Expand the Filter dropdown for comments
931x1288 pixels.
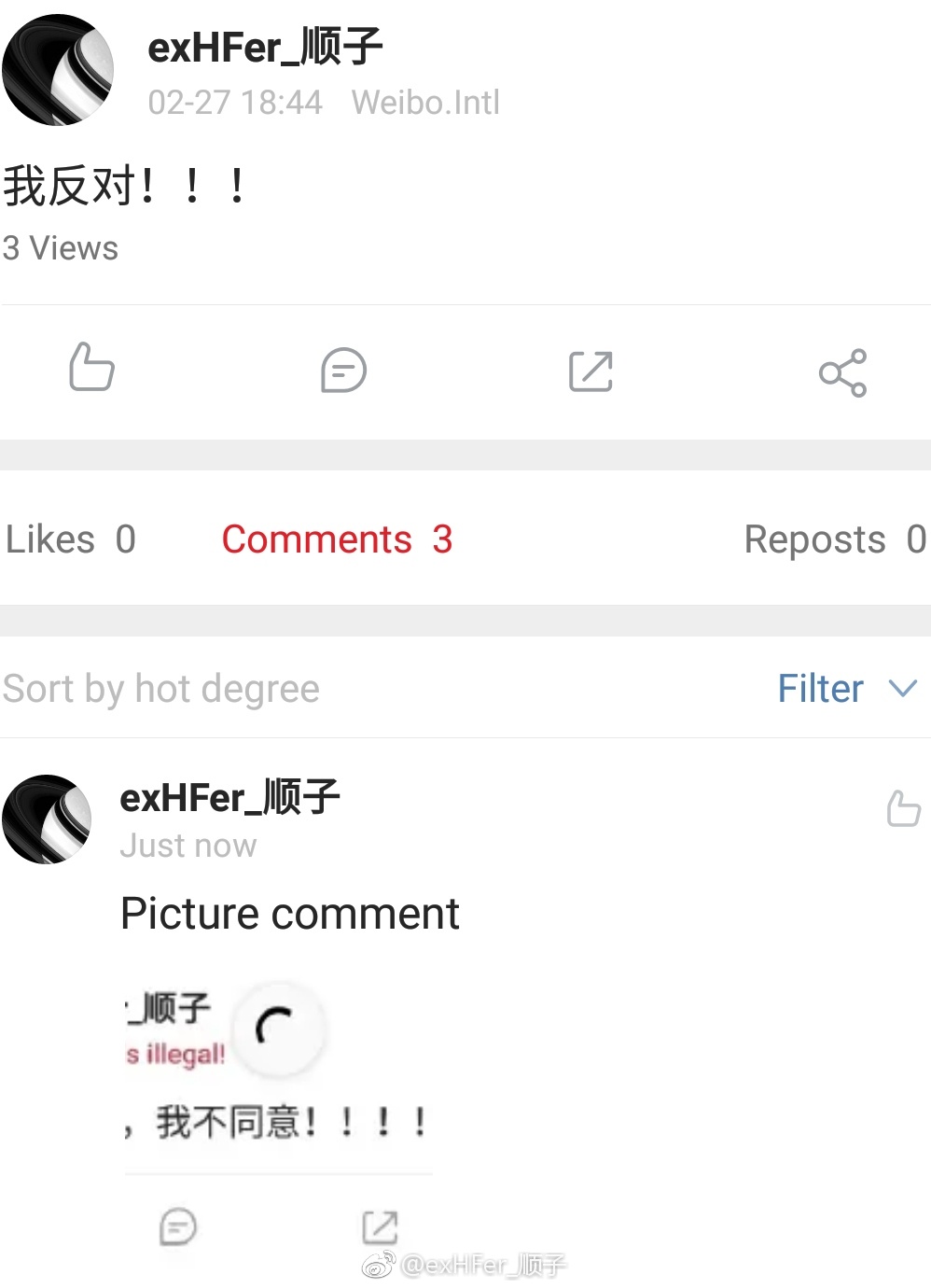click(847, 689)
